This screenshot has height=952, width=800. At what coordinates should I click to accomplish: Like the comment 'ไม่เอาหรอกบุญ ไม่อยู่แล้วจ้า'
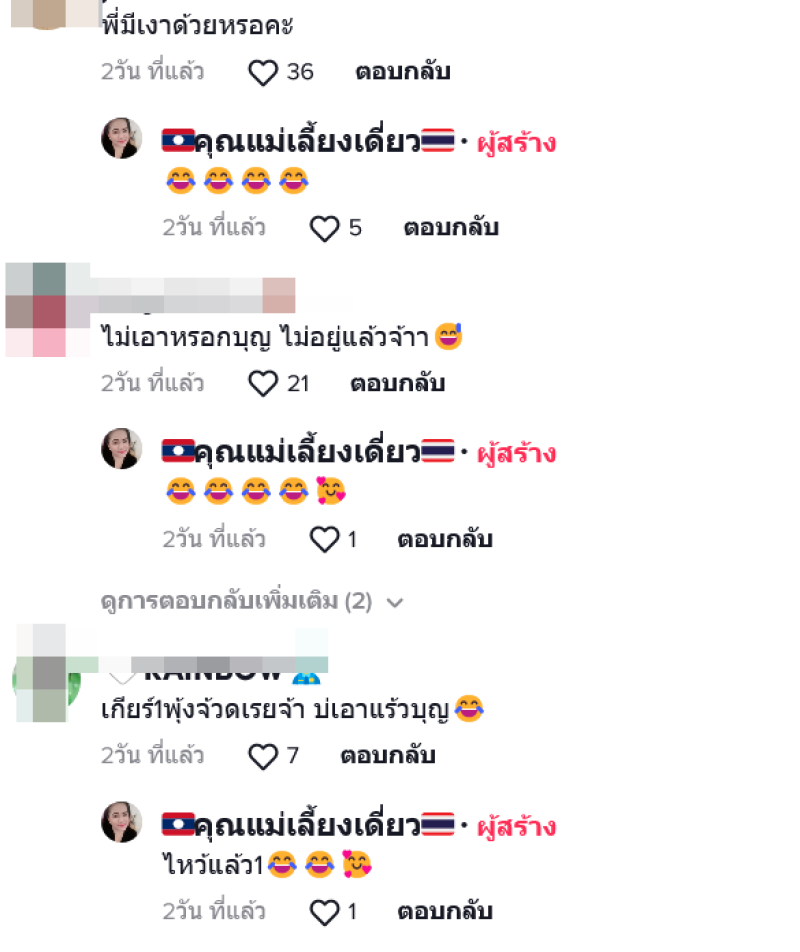[263, 383]
